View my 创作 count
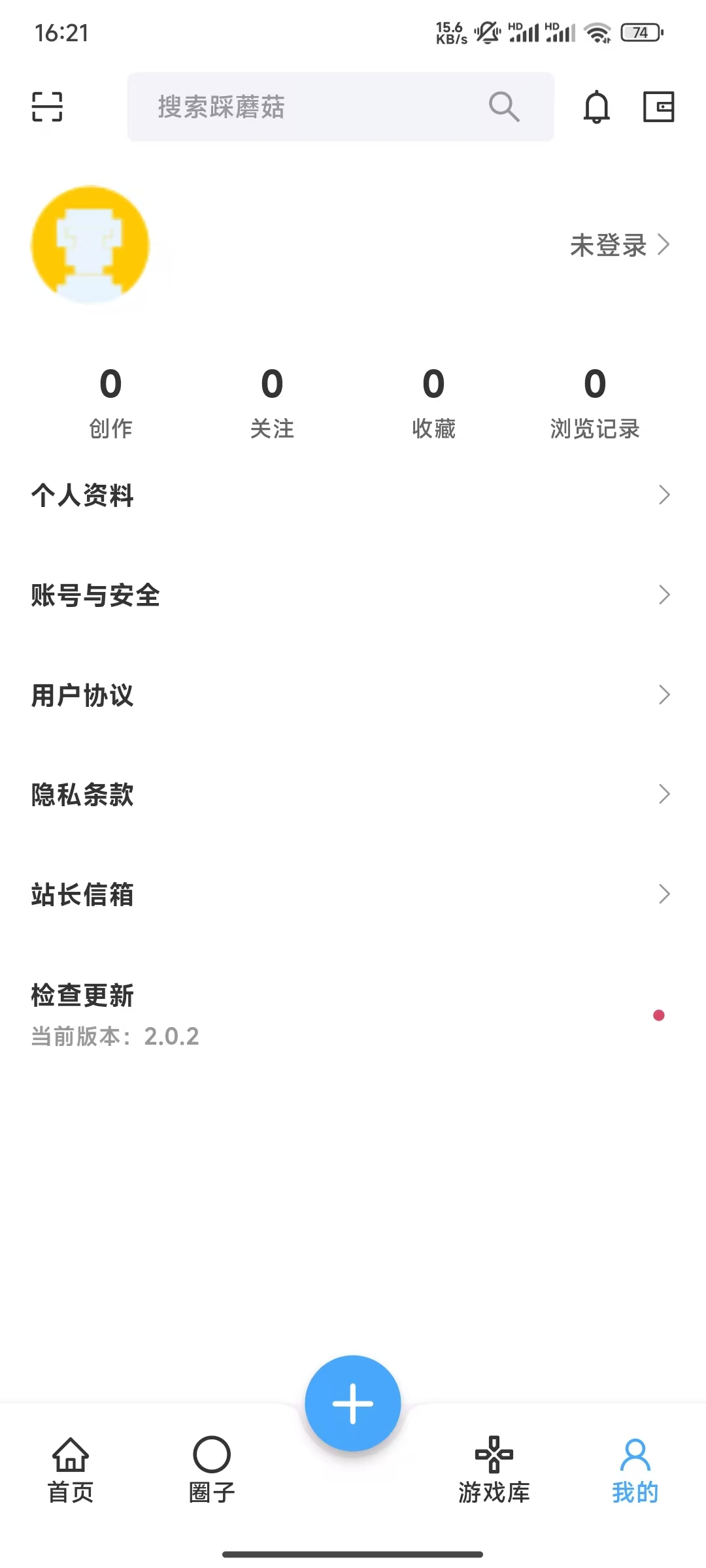Viewport: 706px width, 1568px height. point(110,400)
